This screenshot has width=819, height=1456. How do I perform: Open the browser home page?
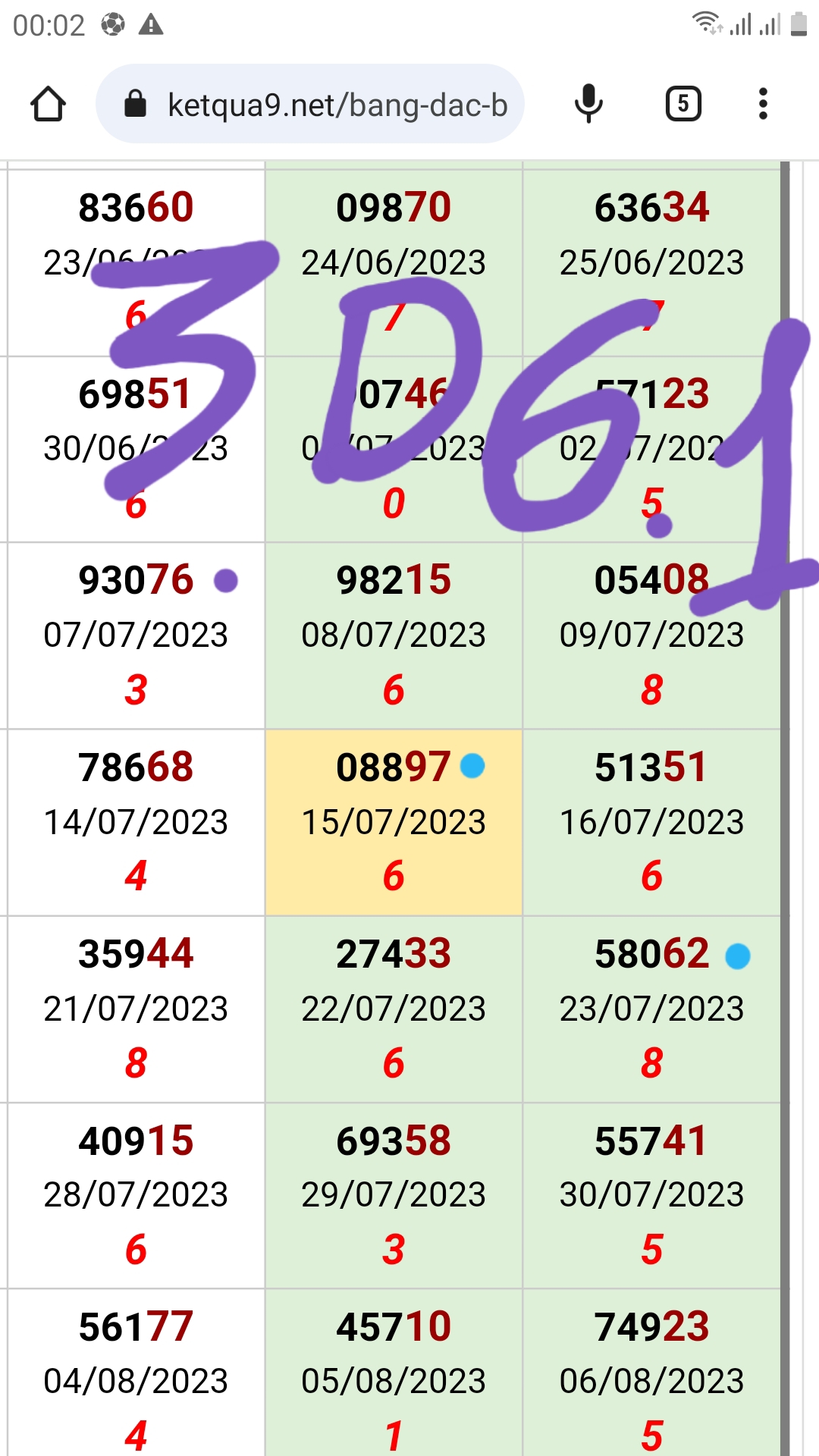[48, 104]
